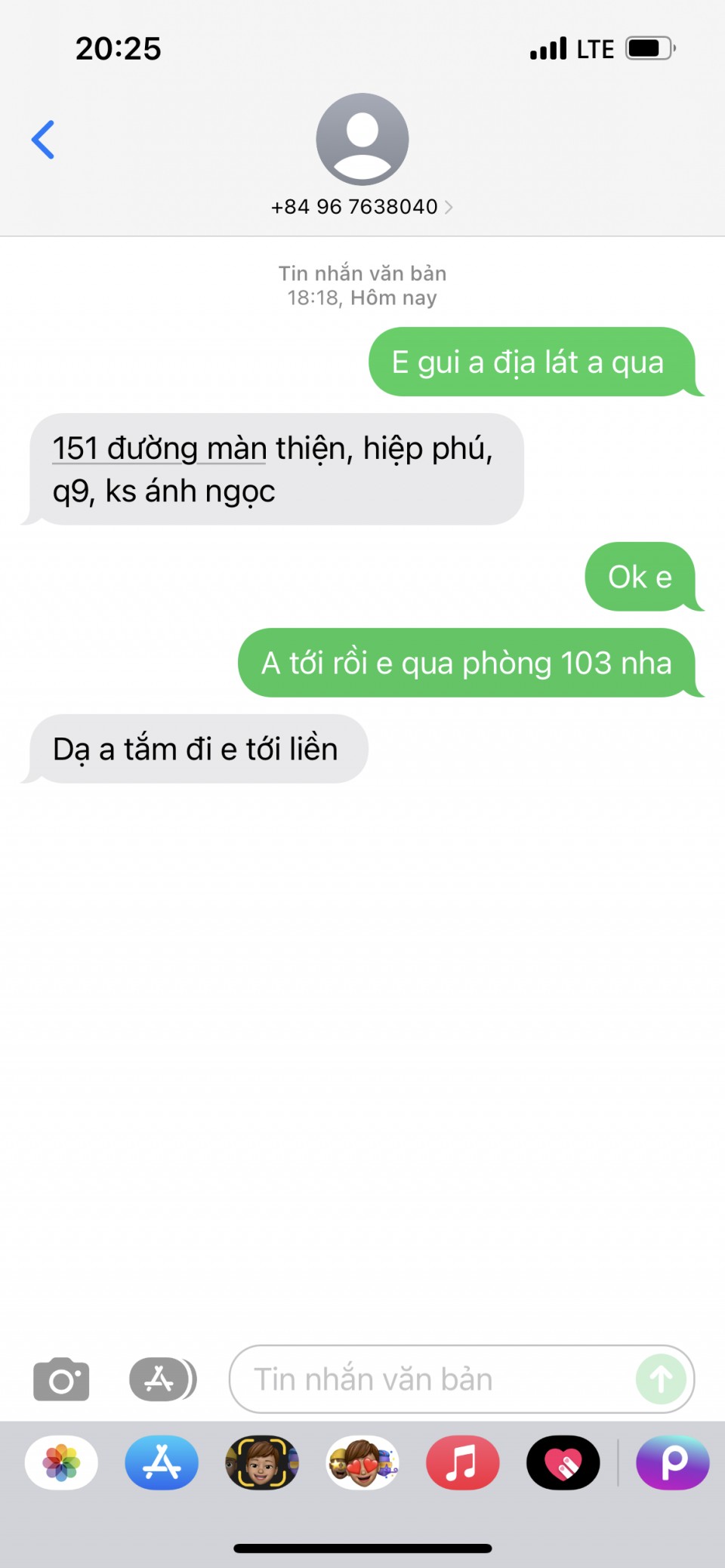Open the underlined address 151 đường màn
This screenshot has height=1568, width=725.
click(x=159, y=448)
